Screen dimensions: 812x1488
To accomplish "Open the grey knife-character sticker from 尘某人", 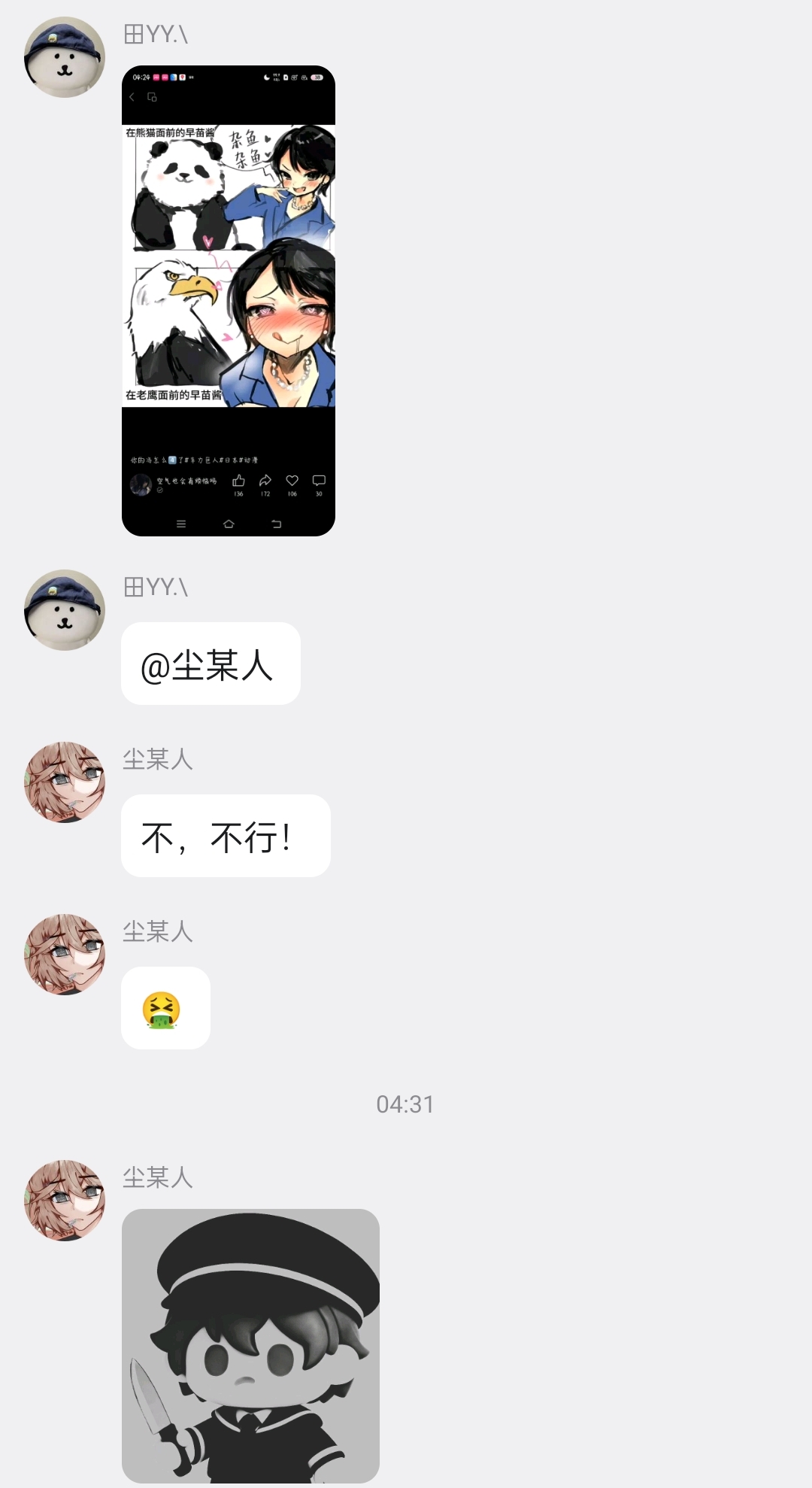I will coord(250,1345).
